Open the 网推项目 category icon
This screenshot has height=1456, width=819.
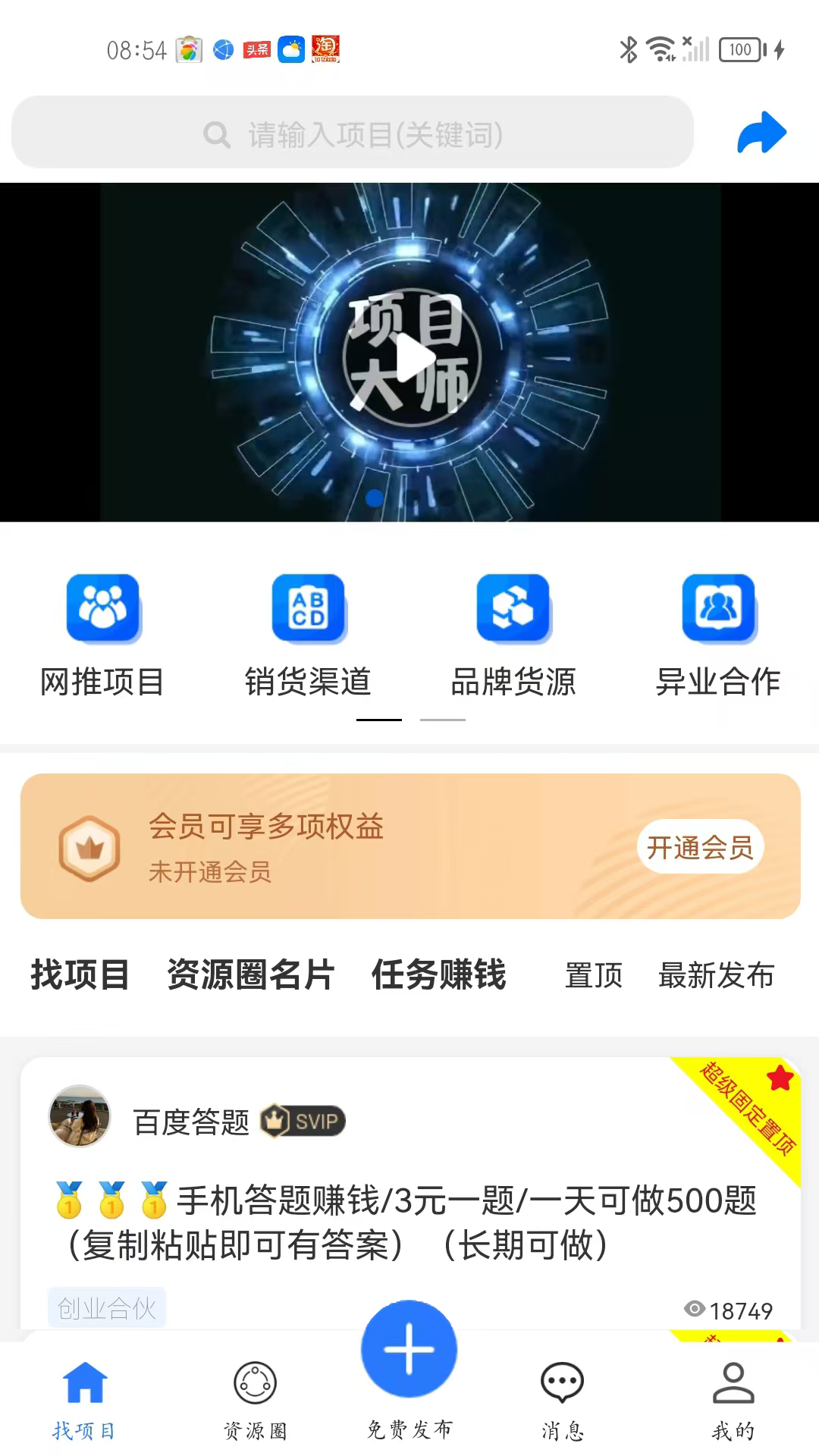pyautogui.click(x=103, y=609)
